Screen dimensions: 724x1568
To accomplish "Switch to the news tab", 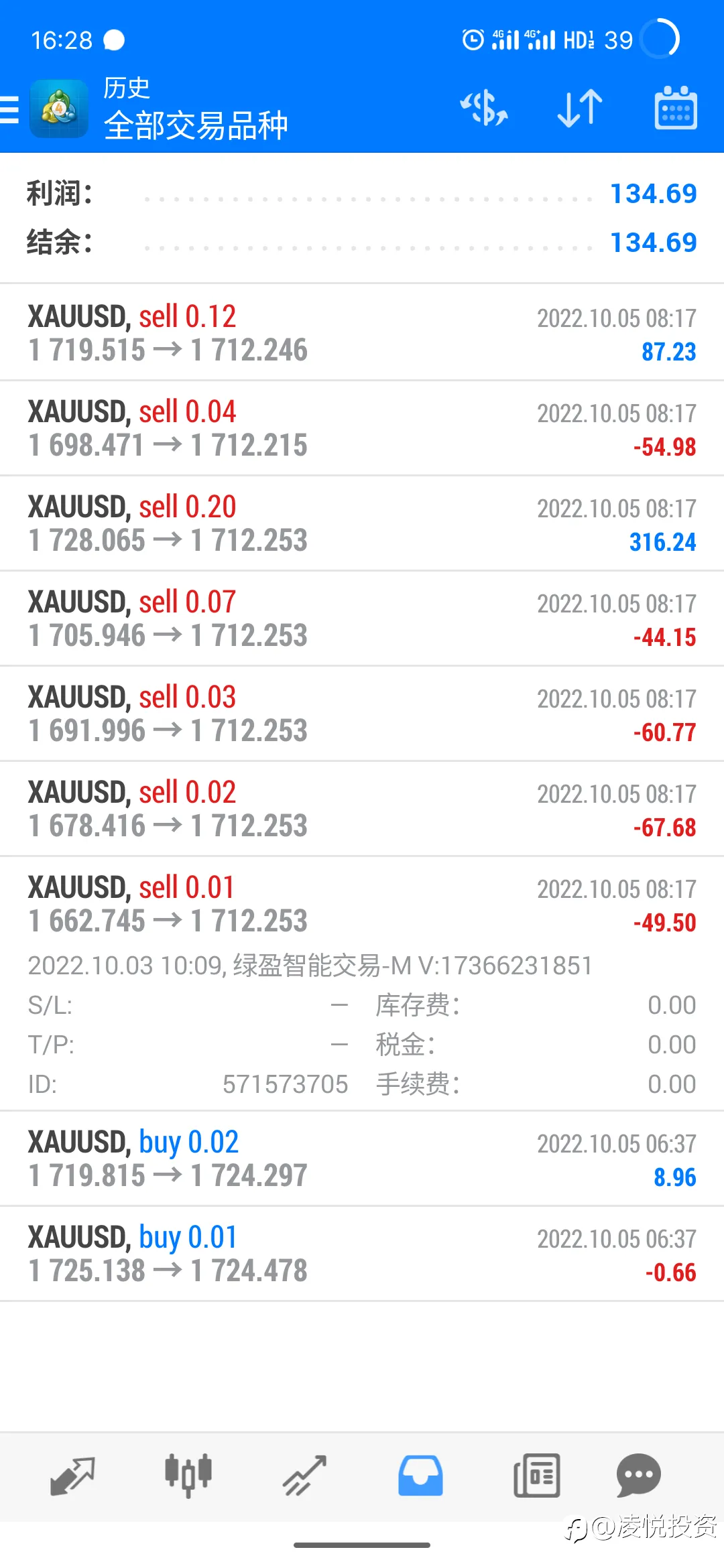I will (x=536, y=1476).
